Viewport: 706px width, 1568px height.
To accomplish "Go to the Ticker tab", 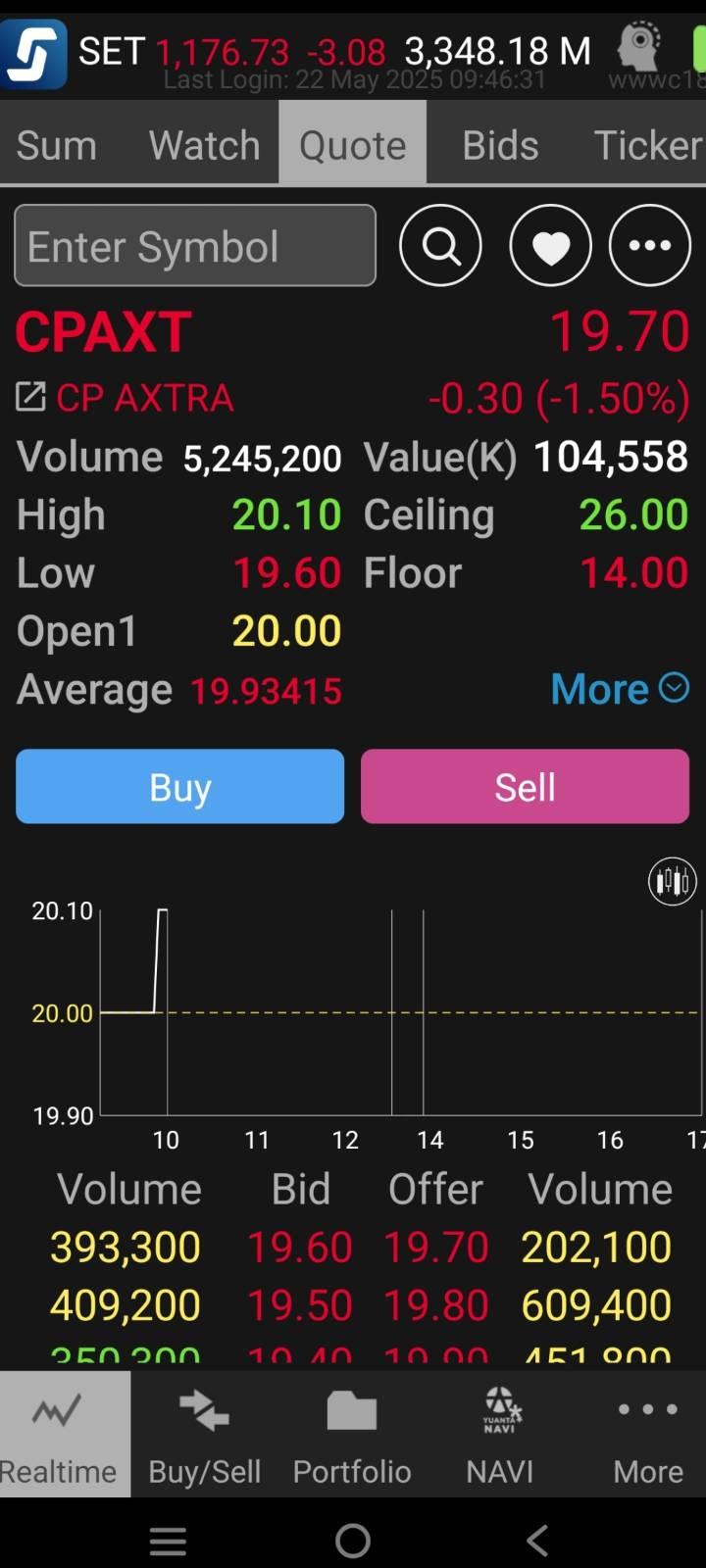I will 647,146.
